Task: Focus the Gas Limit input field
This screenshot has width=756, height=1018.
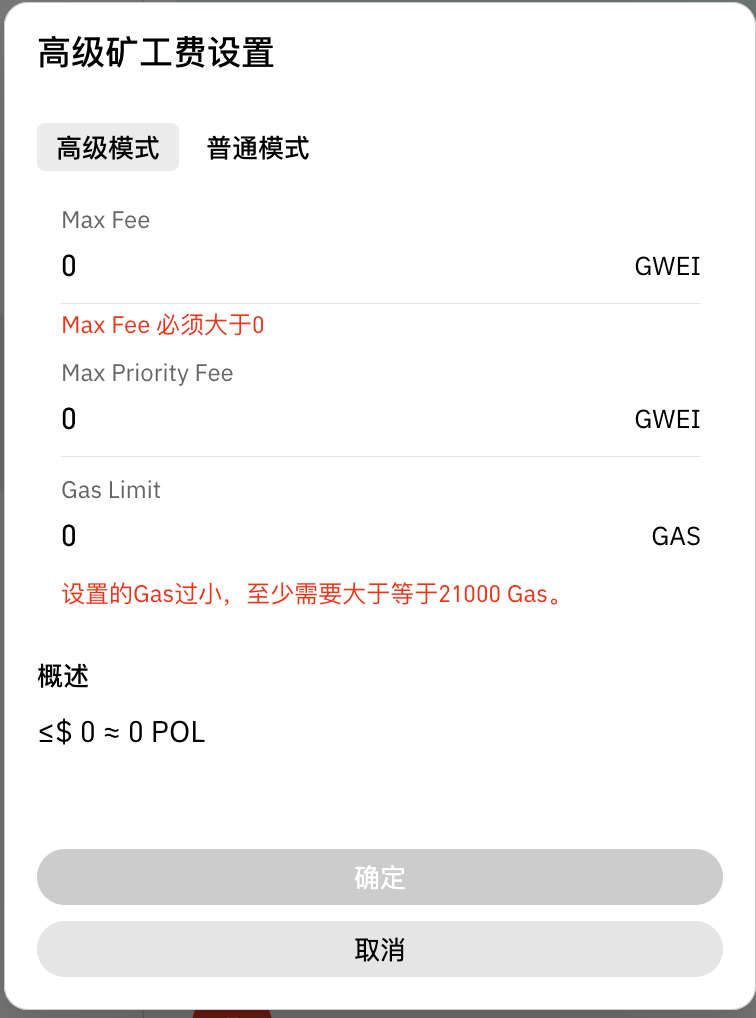Action: point(340,537)
